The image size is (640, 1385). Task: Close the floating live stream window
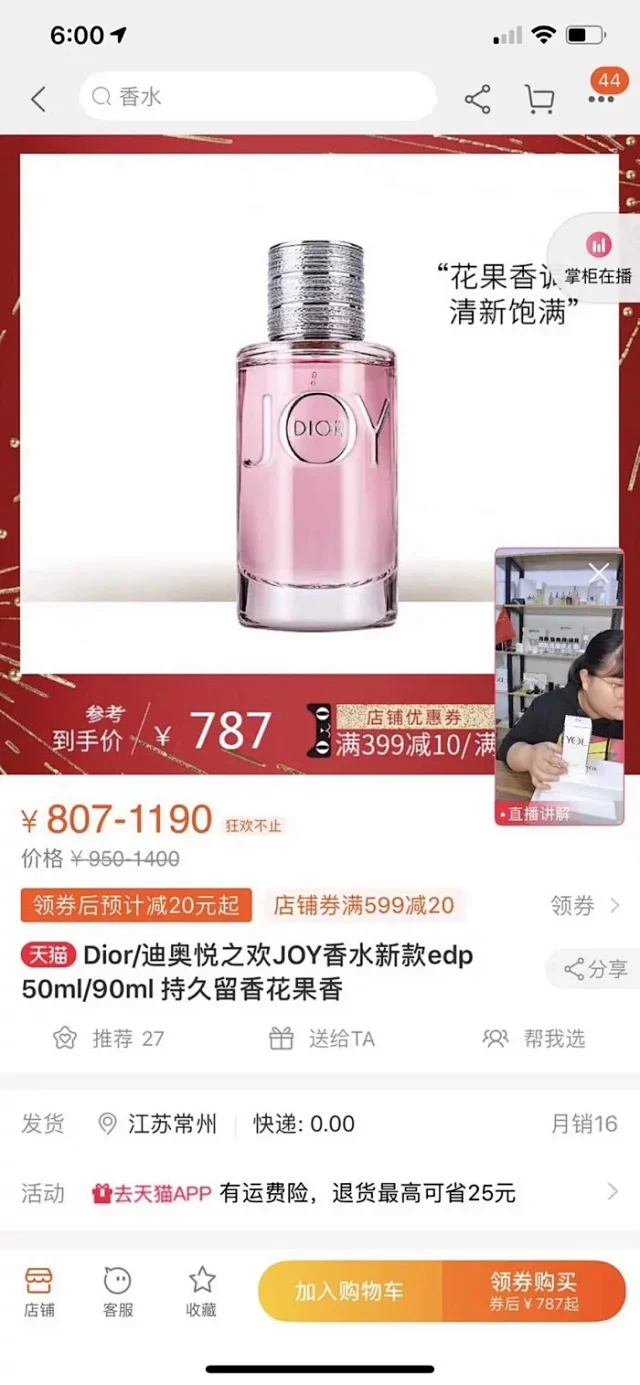599,573
